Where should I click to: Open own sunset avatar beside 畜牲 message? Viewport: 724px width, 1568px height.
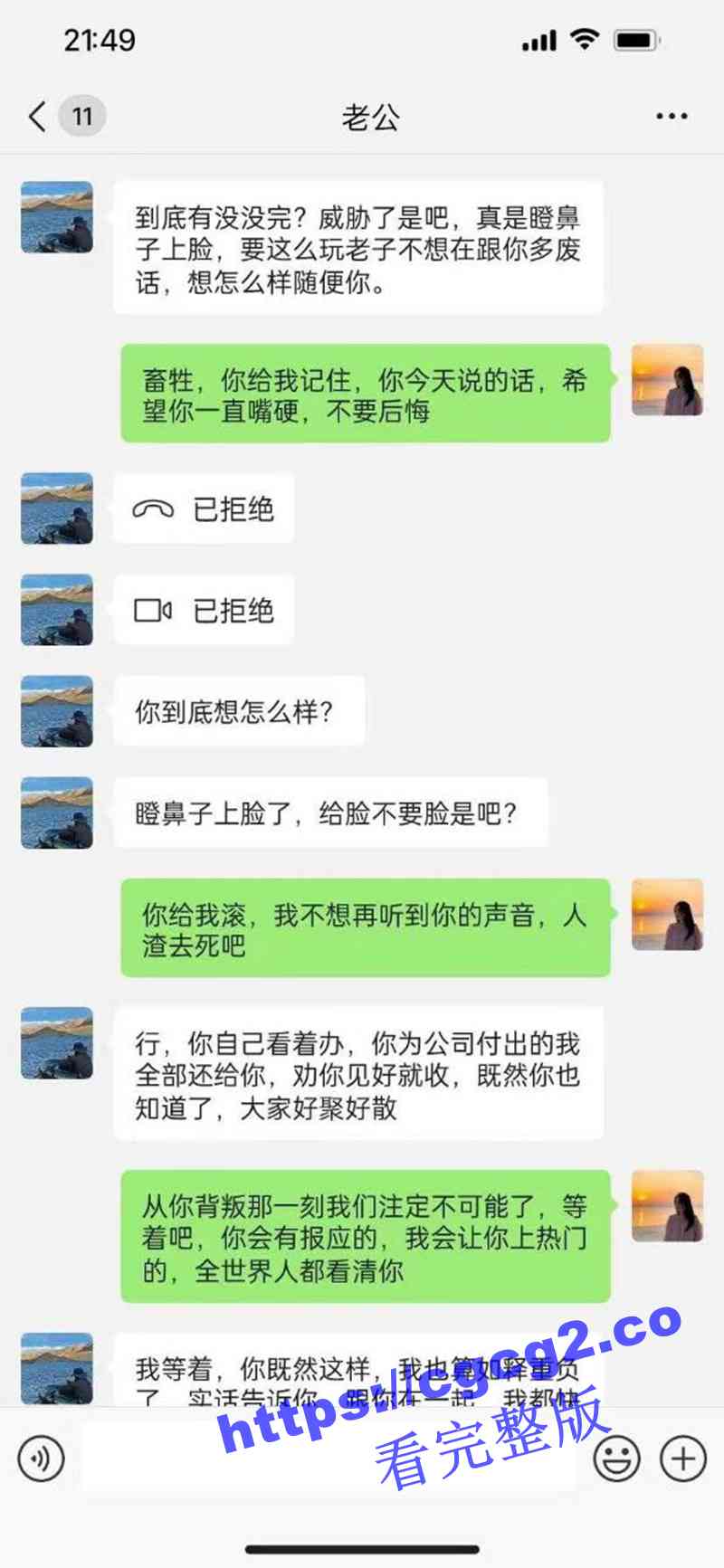click(667, 380)
